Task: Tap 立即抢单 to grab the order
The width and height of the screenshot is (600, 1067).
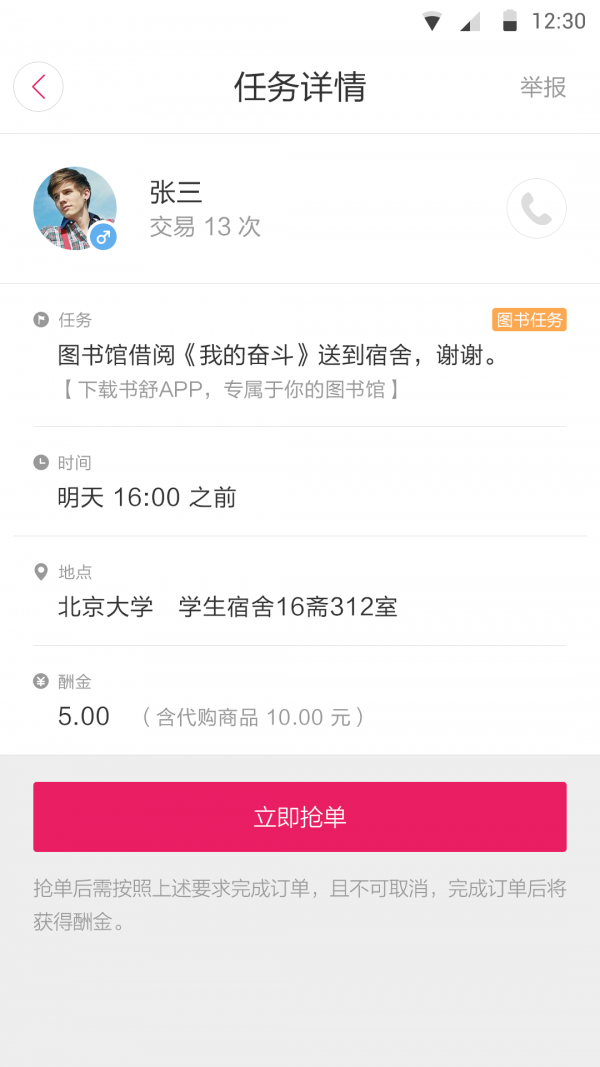Action: coord(300,817)
